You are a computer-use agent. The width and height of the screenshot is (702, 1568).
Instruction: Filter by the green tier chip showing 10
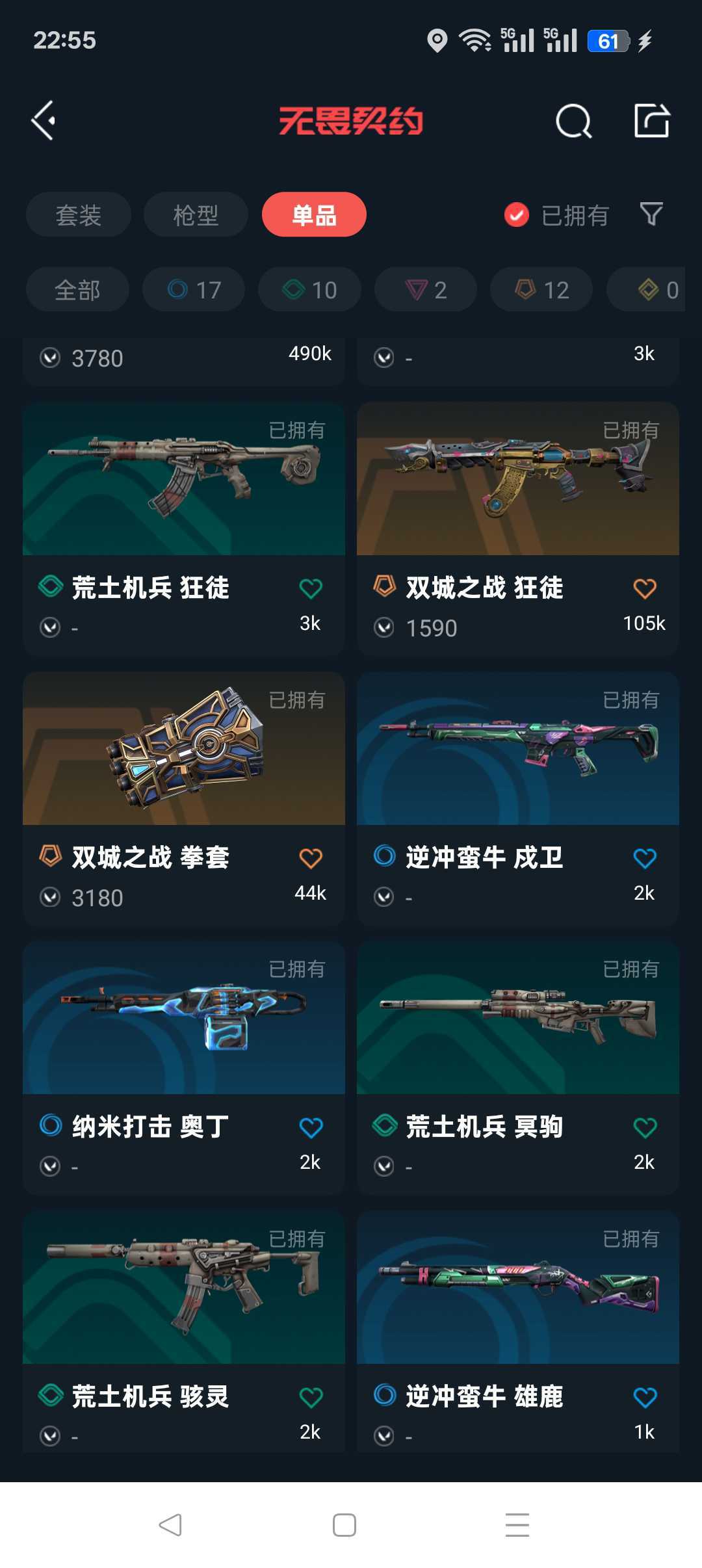(x=309, y=289)
